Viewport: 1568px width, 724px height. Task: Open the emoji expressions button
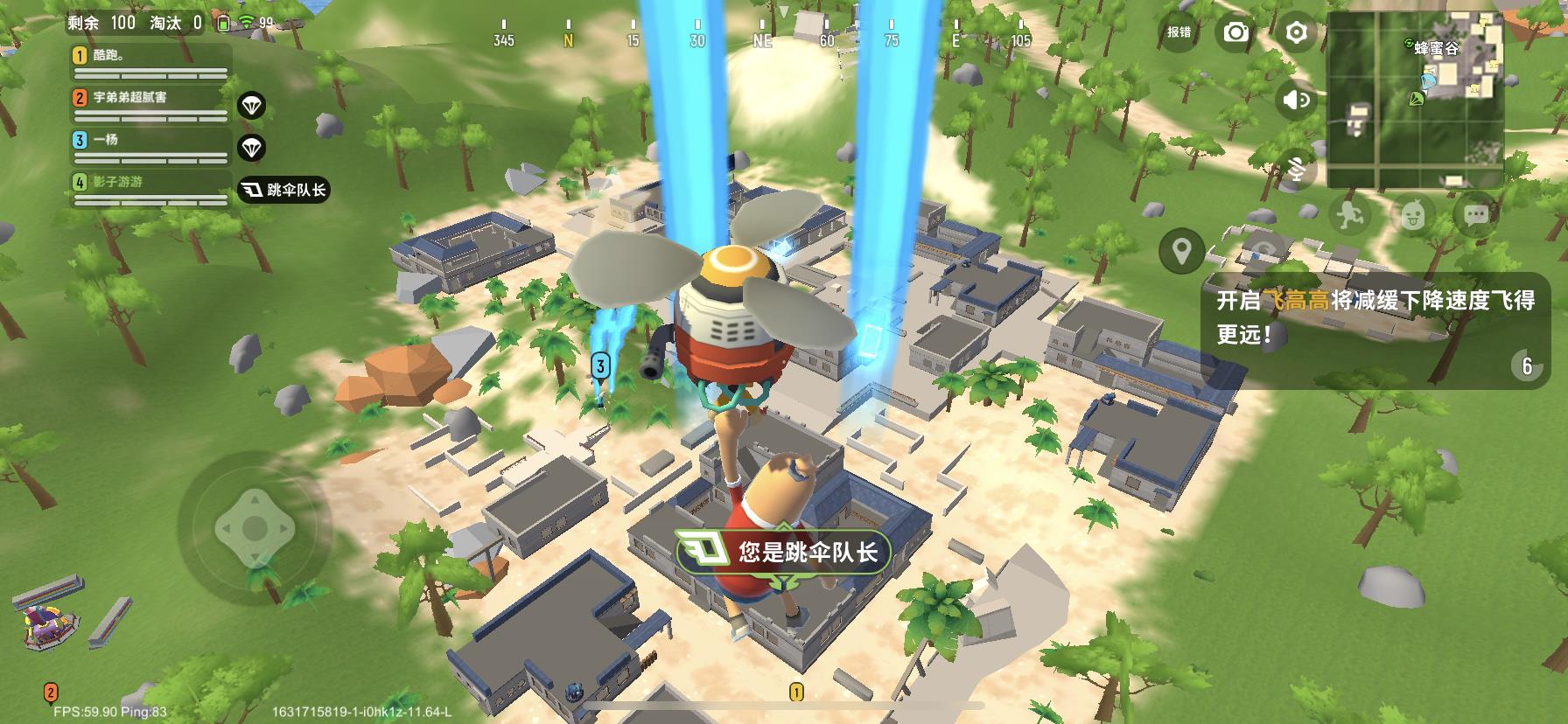[1412, 215]
